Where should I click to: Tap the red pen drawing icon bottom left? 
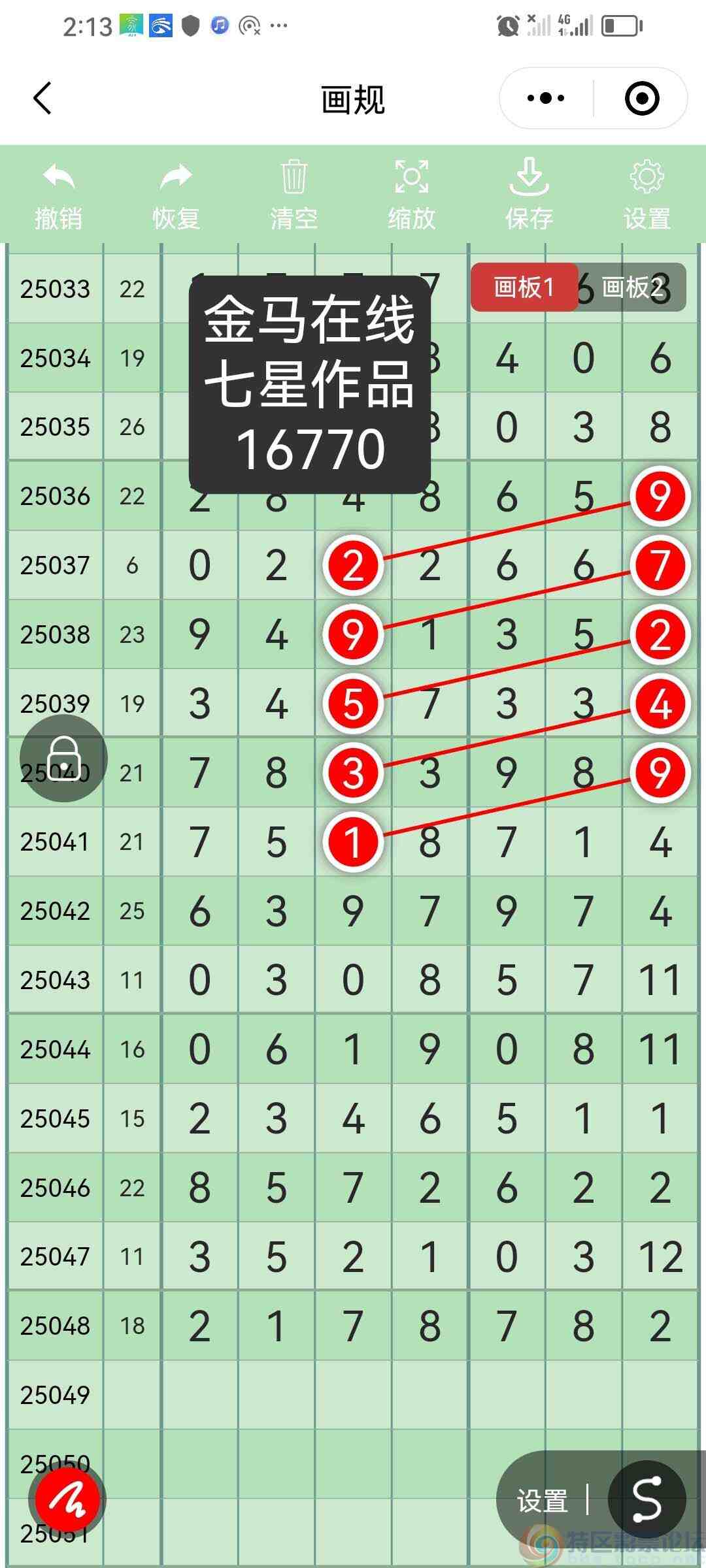point(65,1499)
